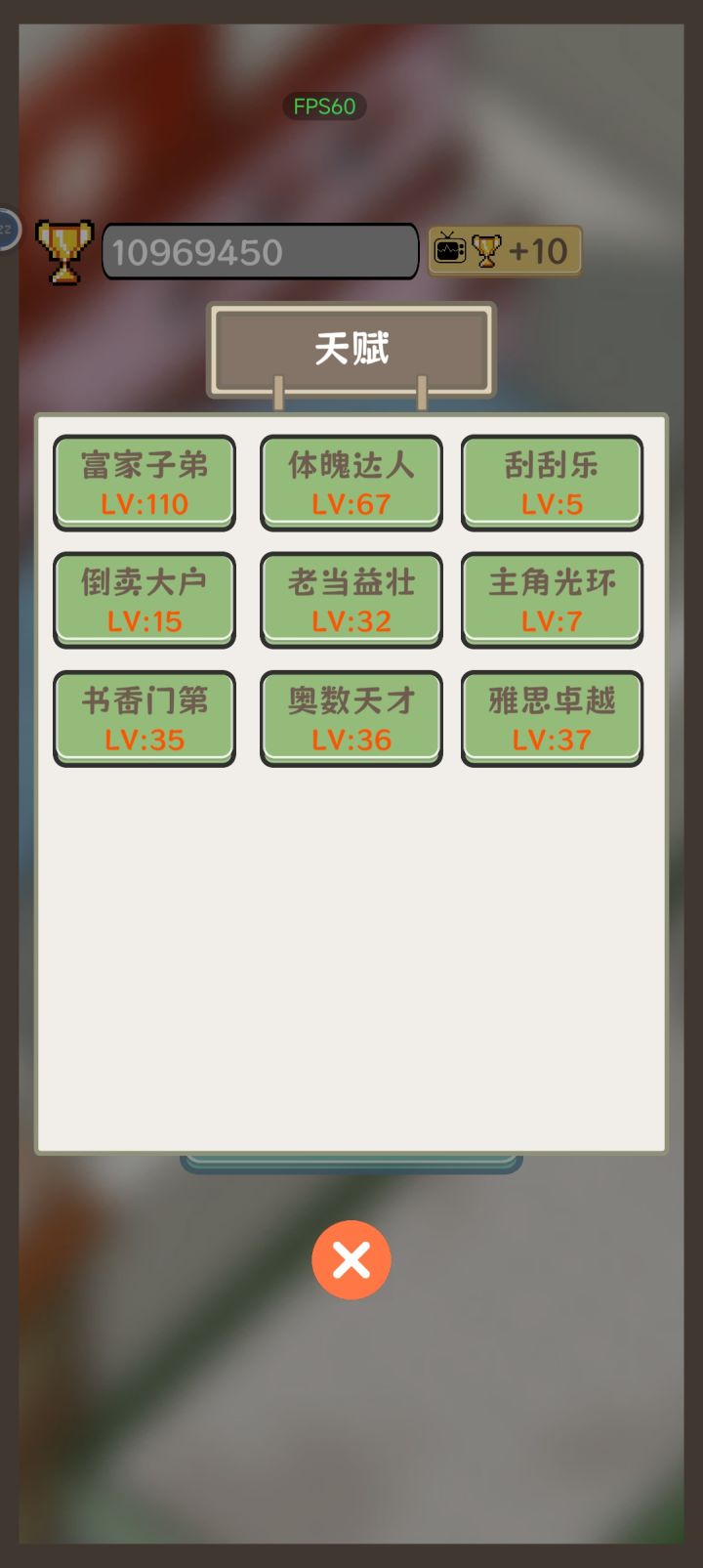
Task: Upgrade 刮刮乐 by clicking its card
Action: [x=552, y=483]
